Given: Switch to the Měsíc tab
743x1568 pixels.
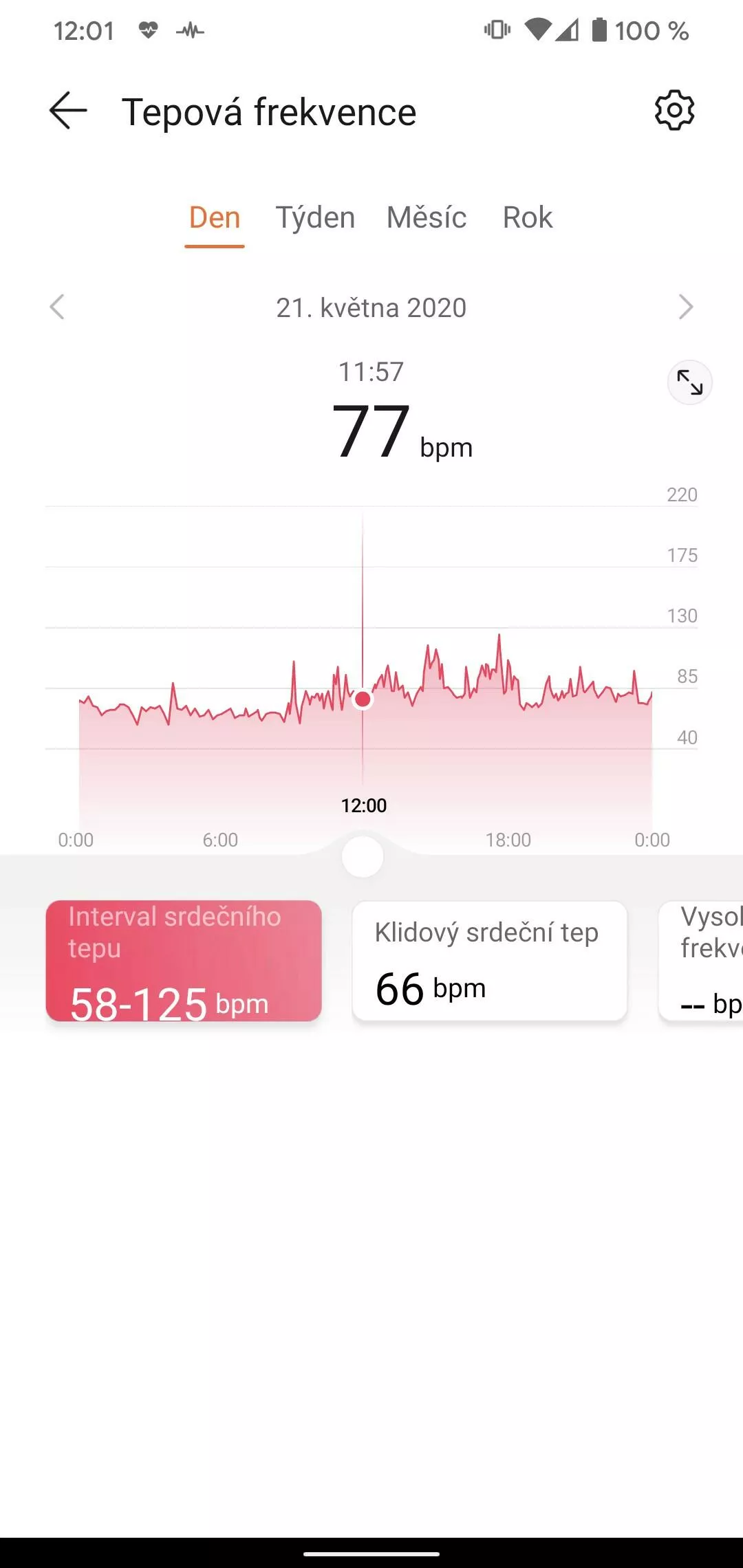Looking at the screenshot, I should coord(427,218).
